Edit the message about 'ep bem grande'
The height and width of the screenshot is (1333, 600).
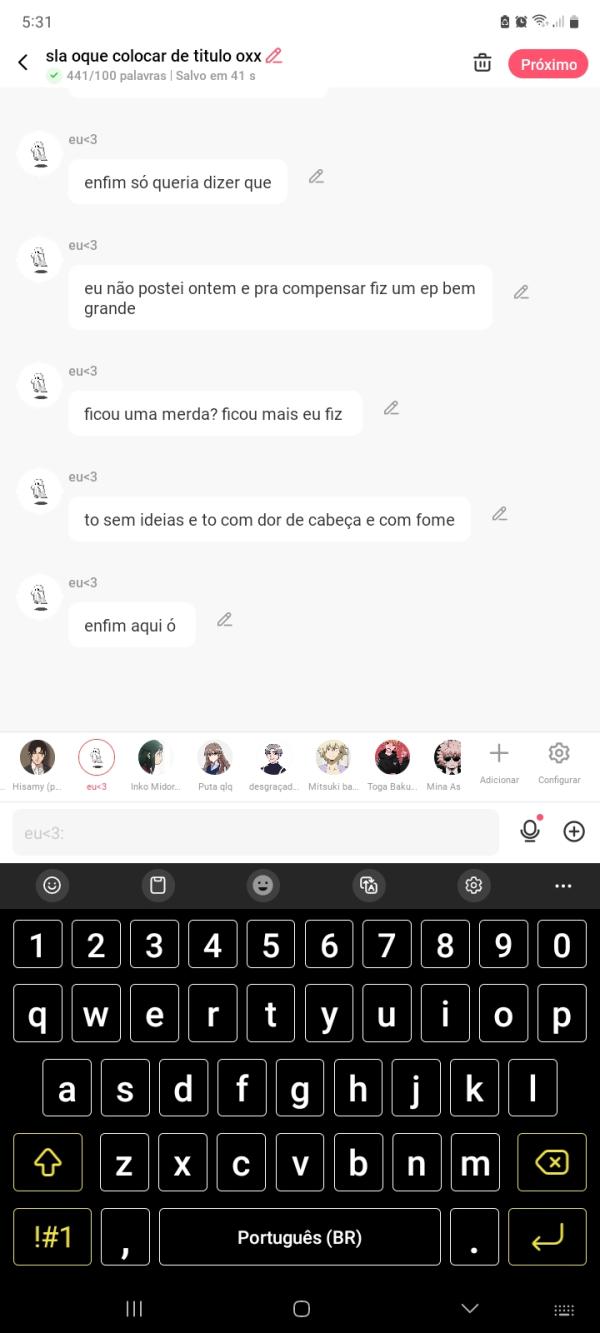click(x=521, y=293)
